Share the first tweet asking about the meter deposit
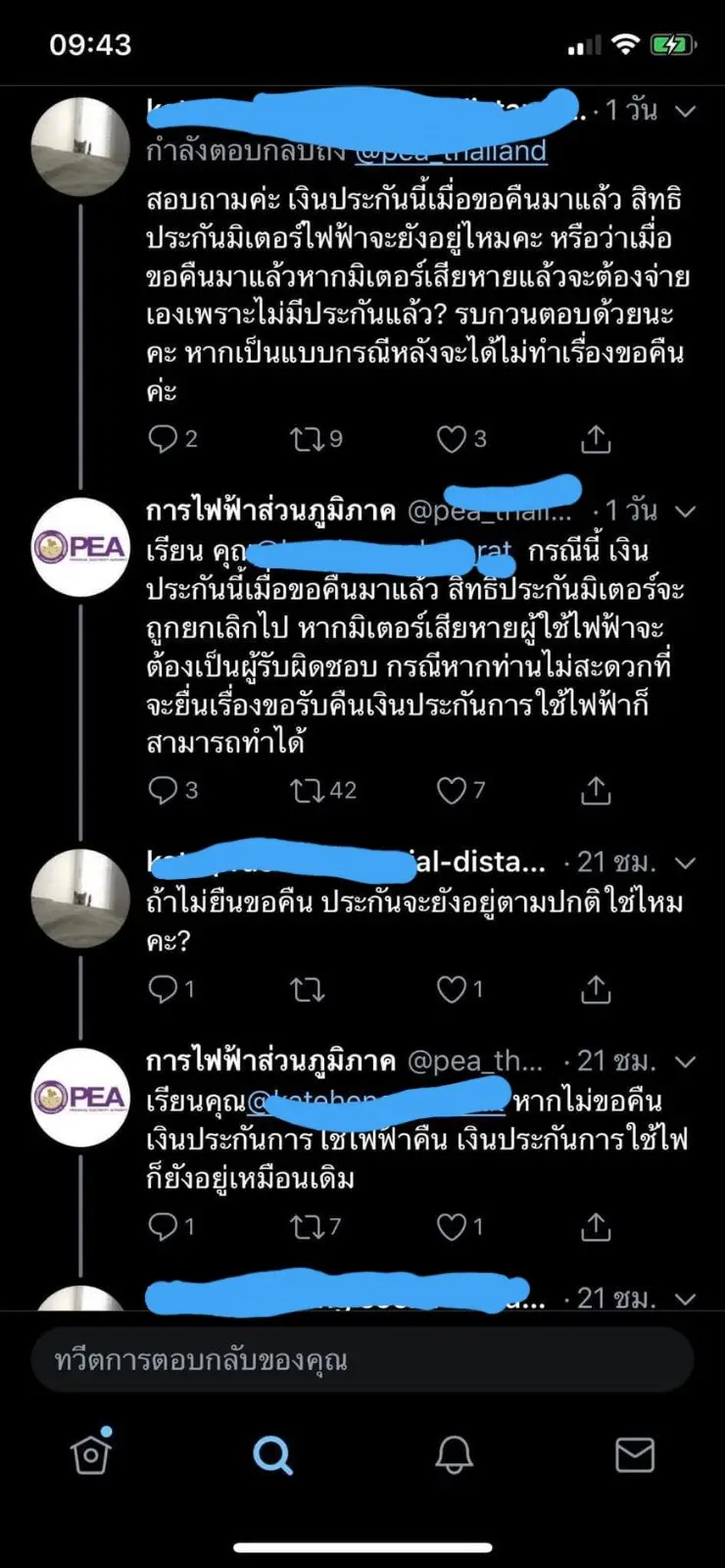The width and height of the screenshot is (725, 1568). [x=596, y=439]
